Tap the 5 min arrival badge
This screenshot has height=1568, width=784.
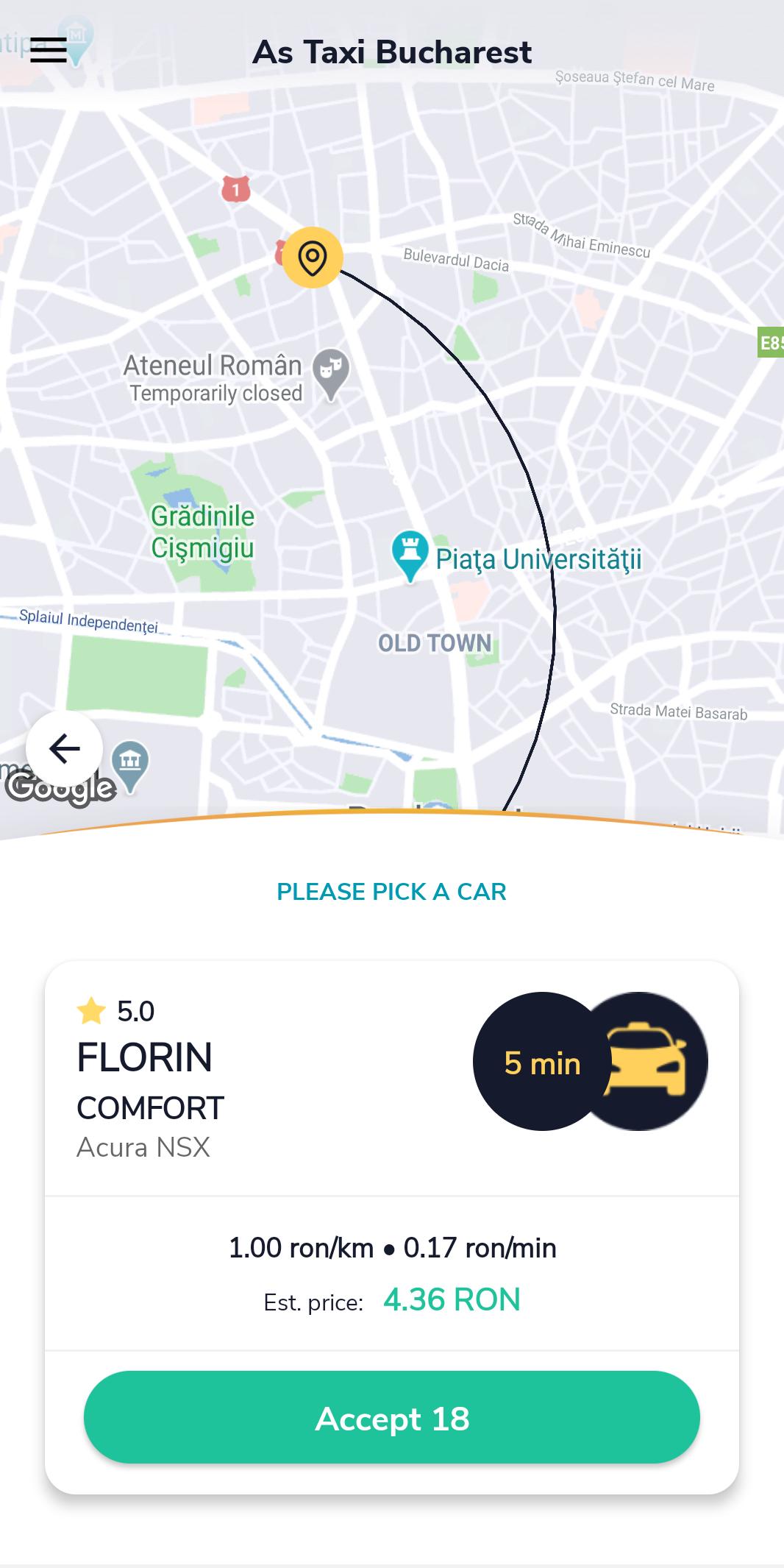(x=541, y=1062)
